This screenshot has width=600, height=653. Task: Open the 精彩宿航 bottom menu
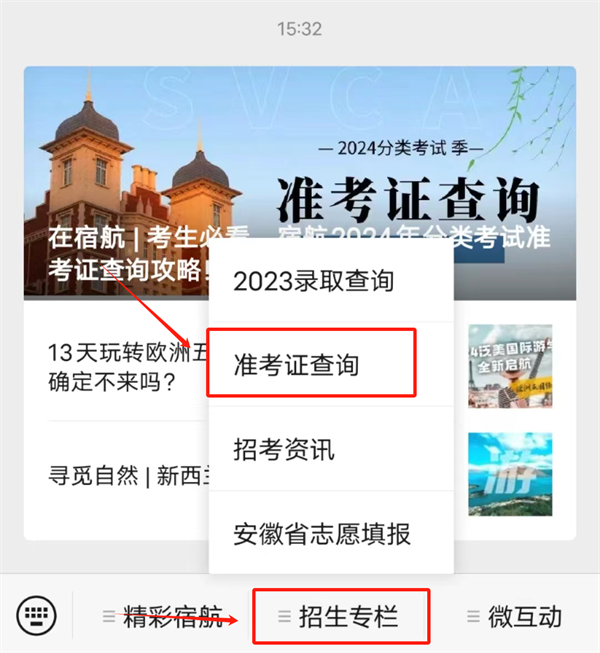coord(162,617)
